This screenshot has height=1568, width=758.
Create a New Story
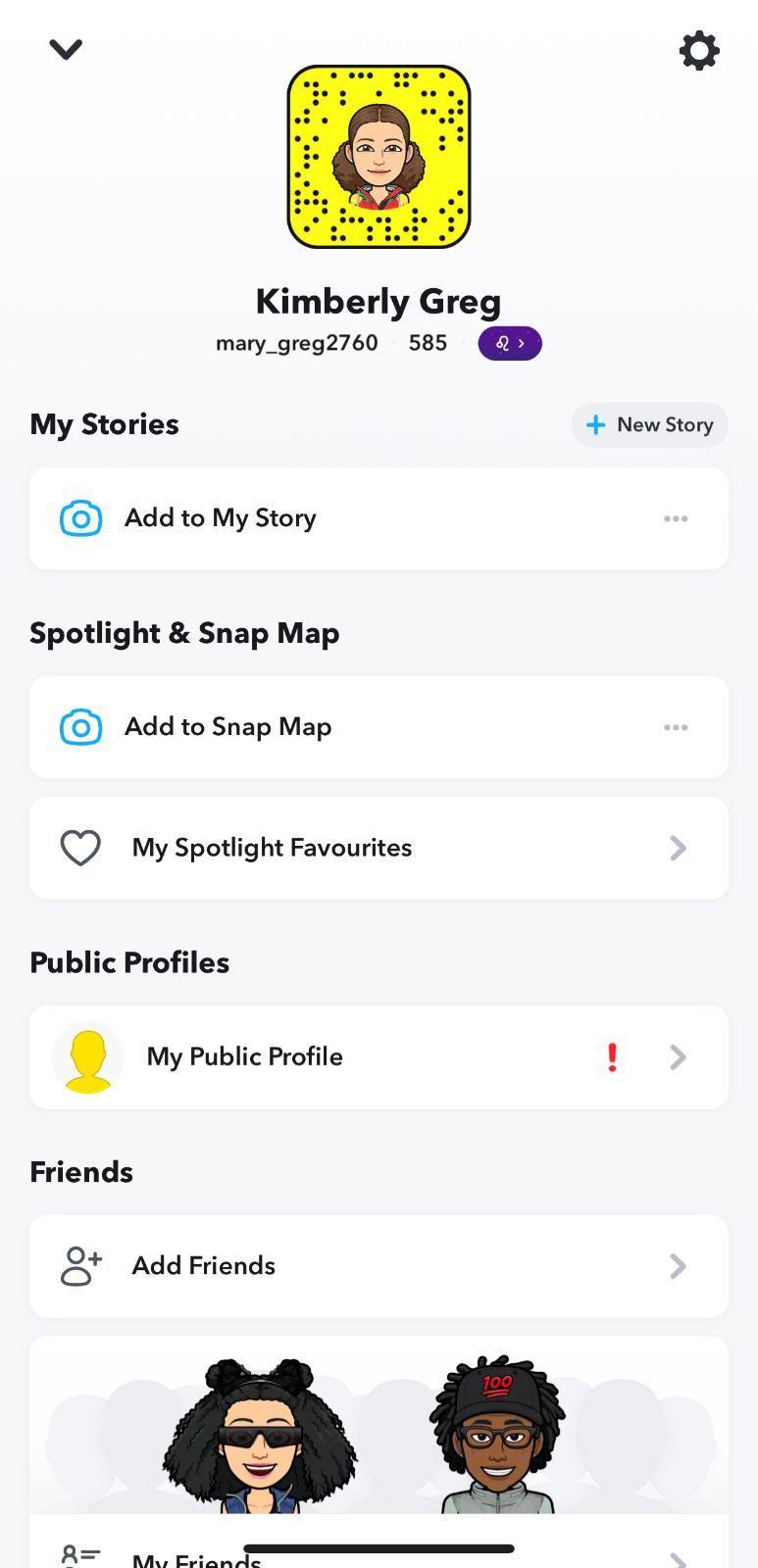[x=649, y=424]
